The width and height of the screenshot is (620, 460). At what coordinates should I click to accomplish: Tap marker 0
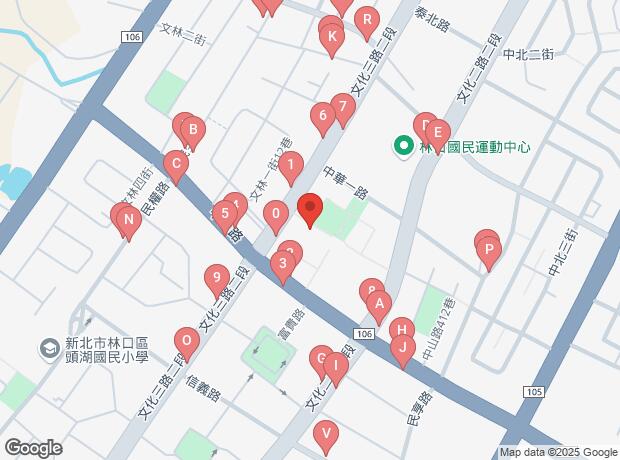tap(275, 213)
